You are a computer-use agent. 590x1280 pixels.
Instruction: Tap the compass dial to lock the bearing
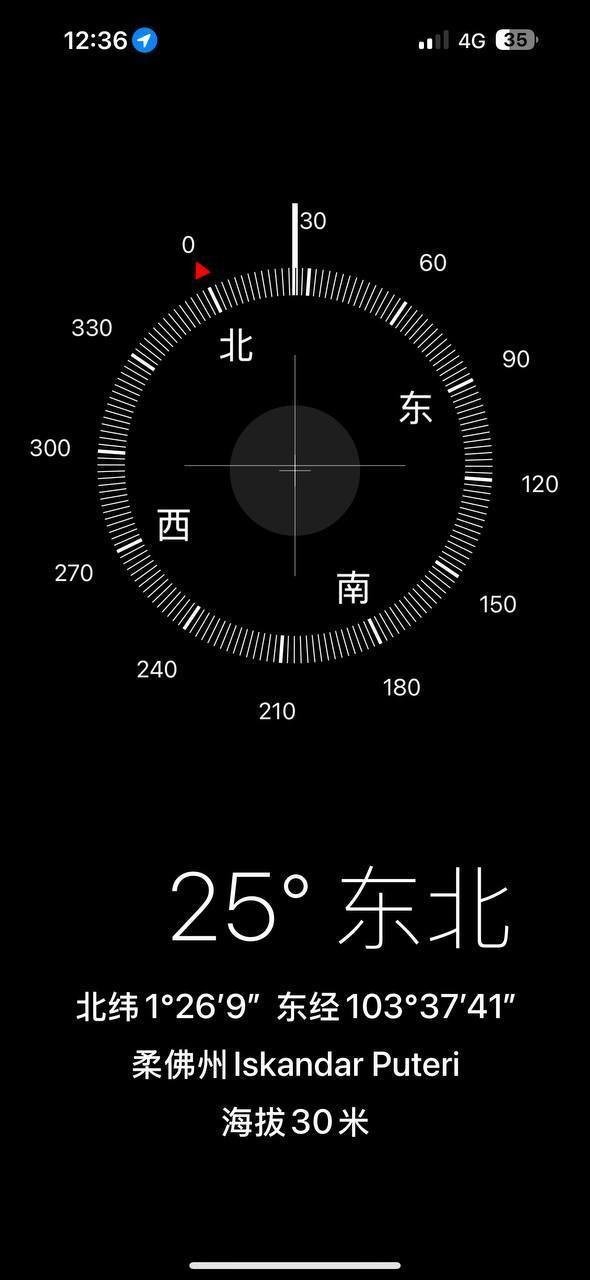[295, 466]
